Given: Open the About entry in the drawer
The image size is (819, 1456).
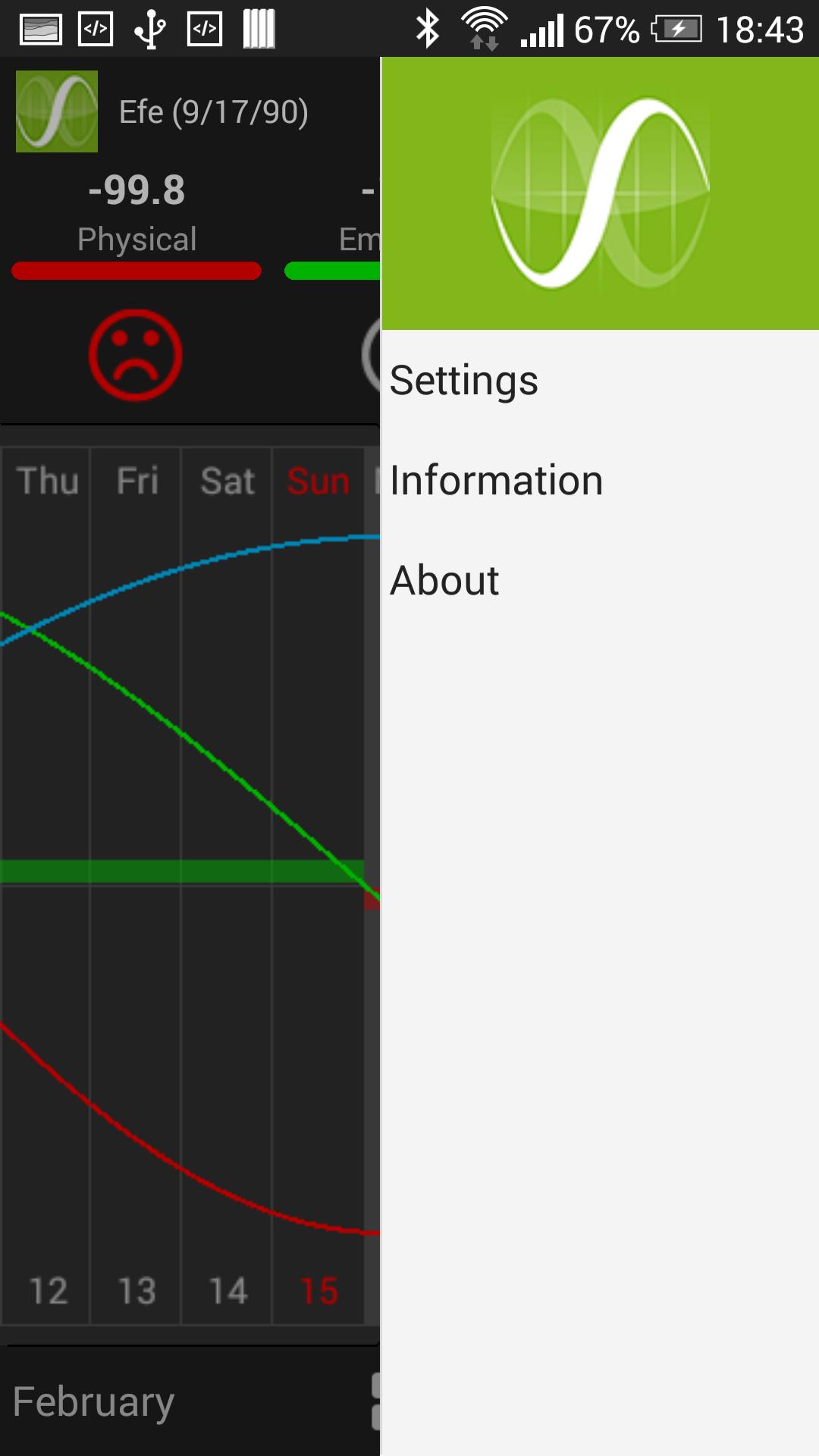Looking at the screenshot, I should point(444,580).
